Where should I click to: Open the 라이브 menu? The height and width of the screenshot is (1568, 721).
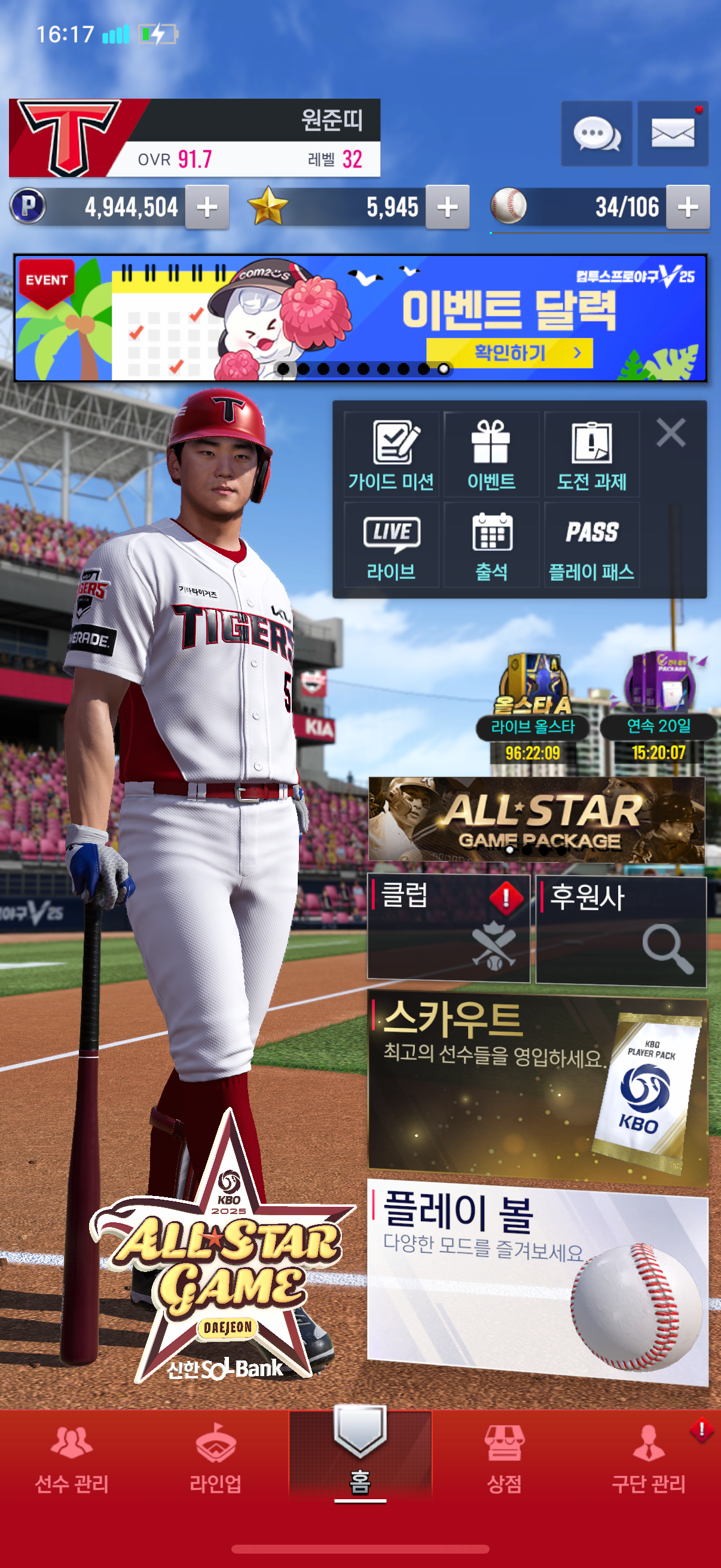(x=391, y=545)
